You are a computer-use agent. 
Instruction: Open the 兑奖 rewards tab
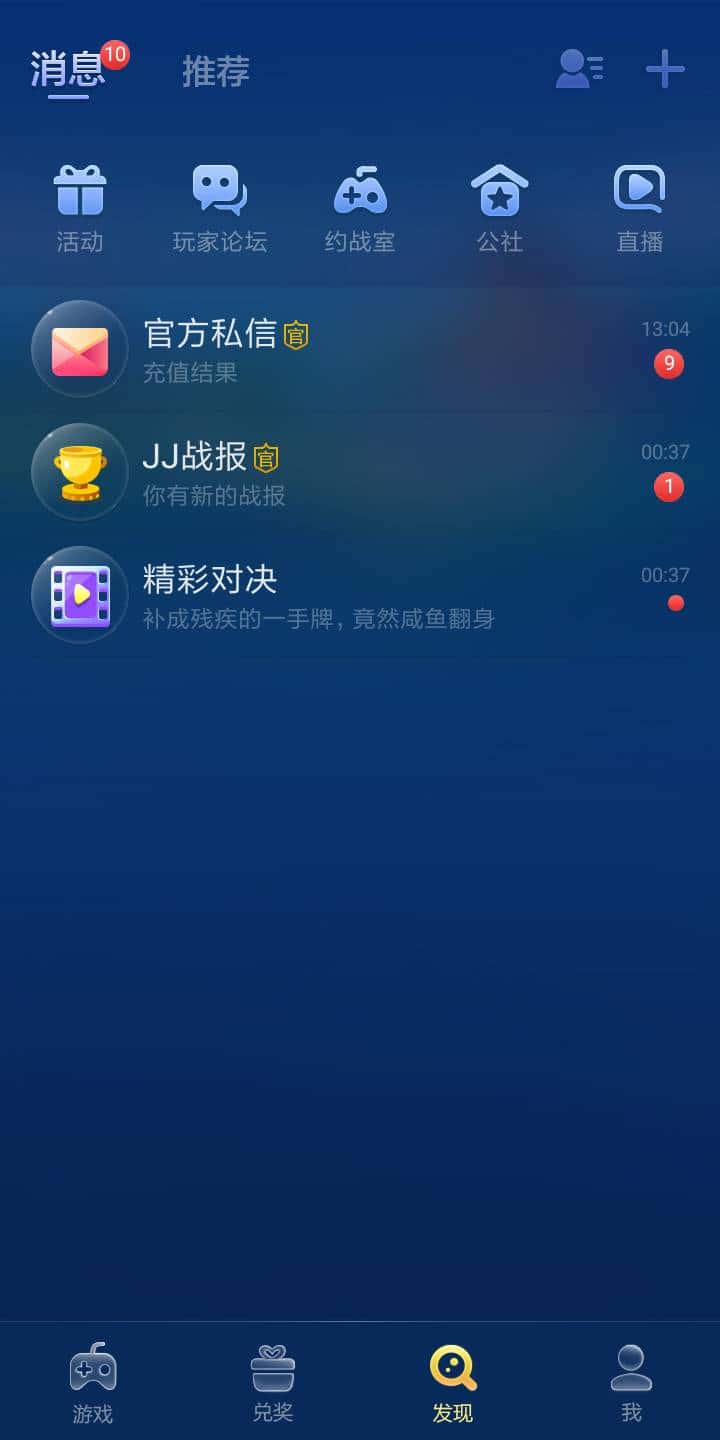[x=272, y=1385]
